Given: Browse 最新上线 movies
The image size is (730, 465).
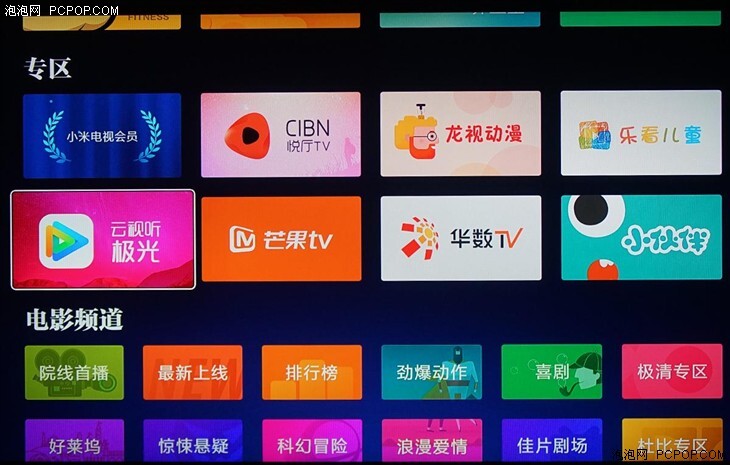Looking at the screenshot, I should click(192, 373).
